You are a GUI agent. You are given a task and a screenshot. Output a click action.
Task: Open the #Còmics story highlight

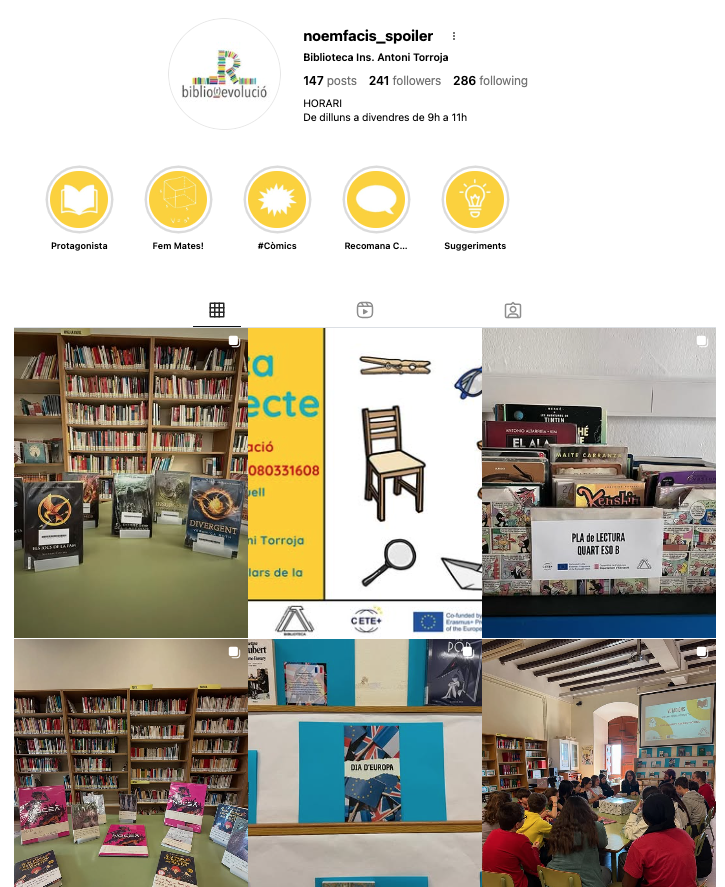tap(277, 199)
